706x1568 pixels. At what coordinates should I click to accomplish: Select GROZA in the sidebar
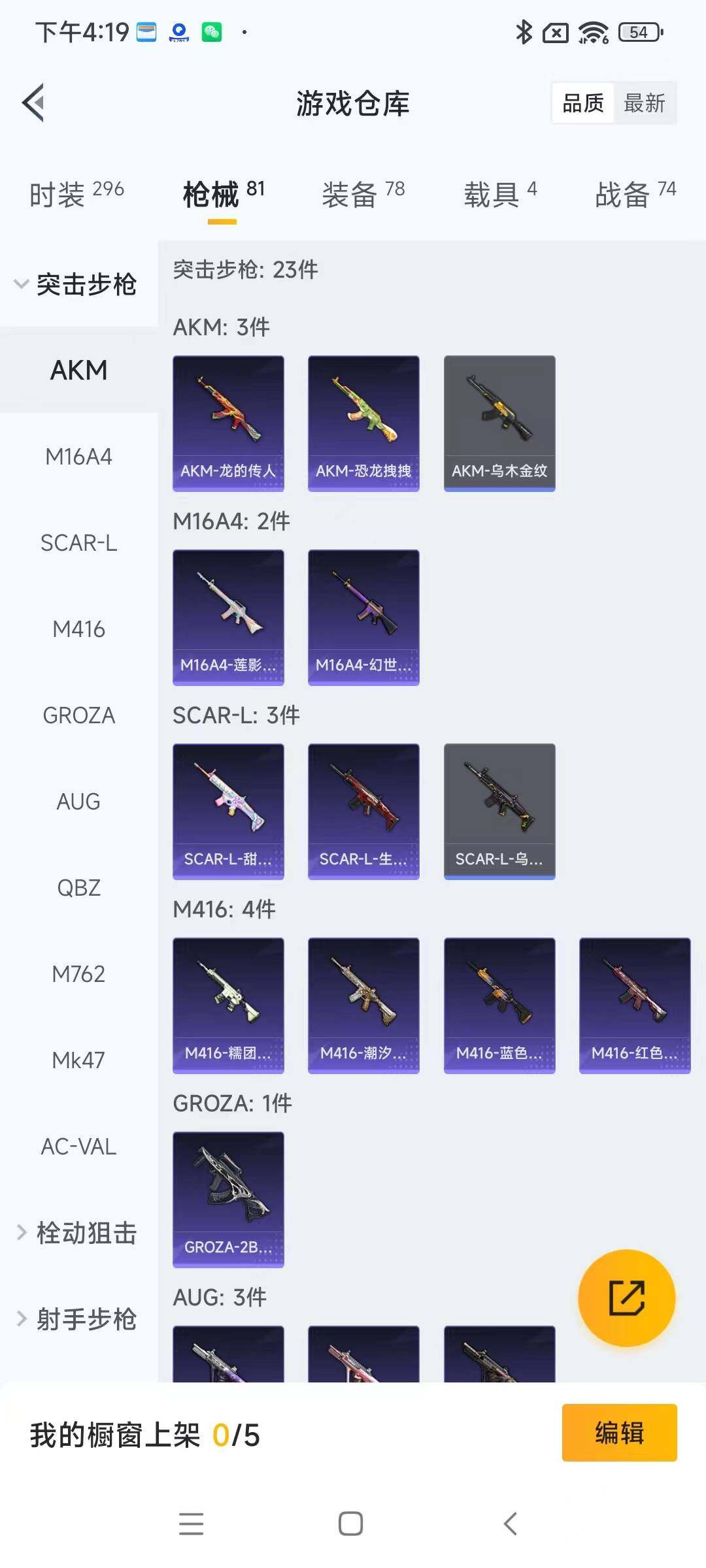click(78, 715)
